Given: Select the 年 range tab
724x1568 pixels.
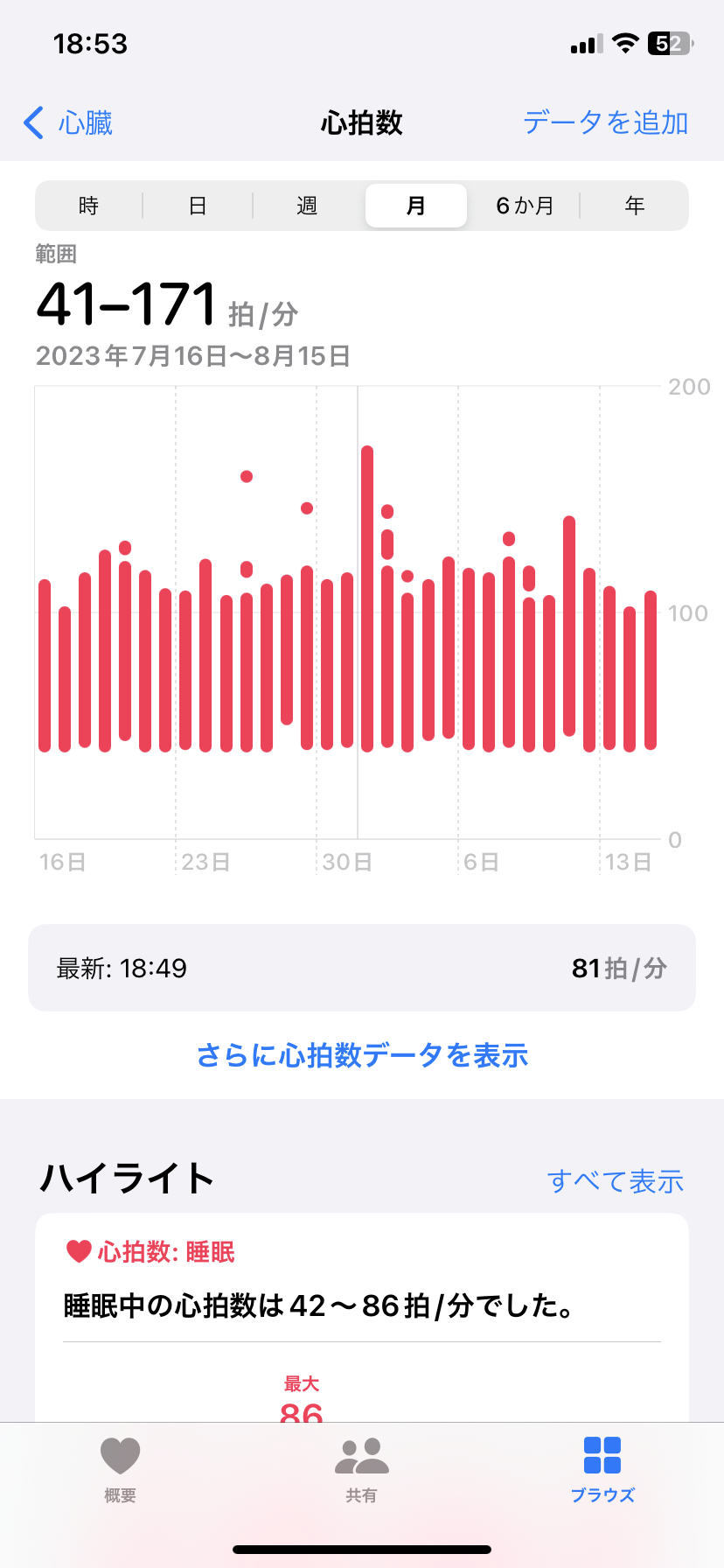Looking at the screenshot, I should [x=635, y=206].
